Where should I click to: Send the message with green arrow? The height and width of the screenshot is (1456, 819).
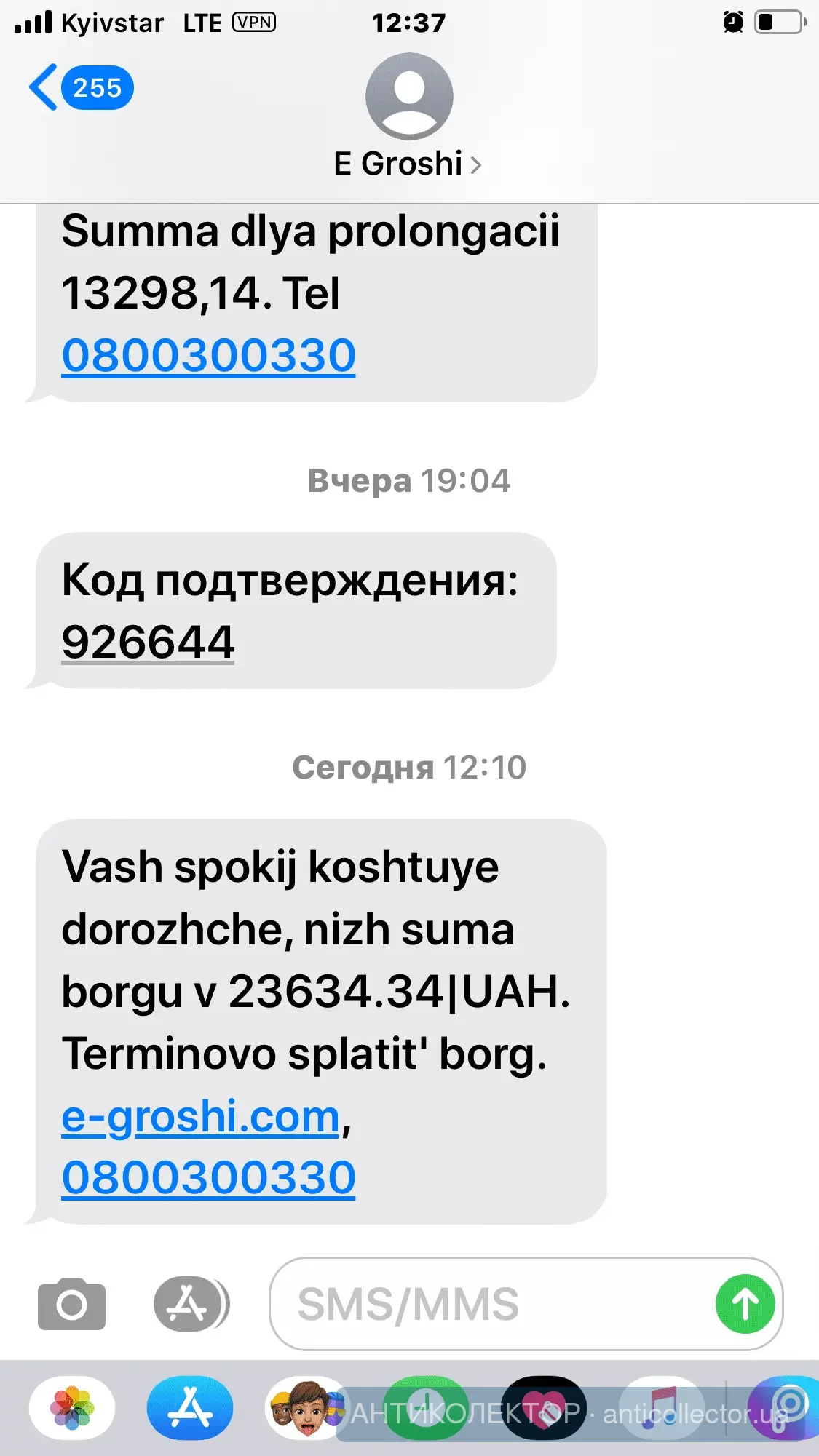(x=745, y=1304)
